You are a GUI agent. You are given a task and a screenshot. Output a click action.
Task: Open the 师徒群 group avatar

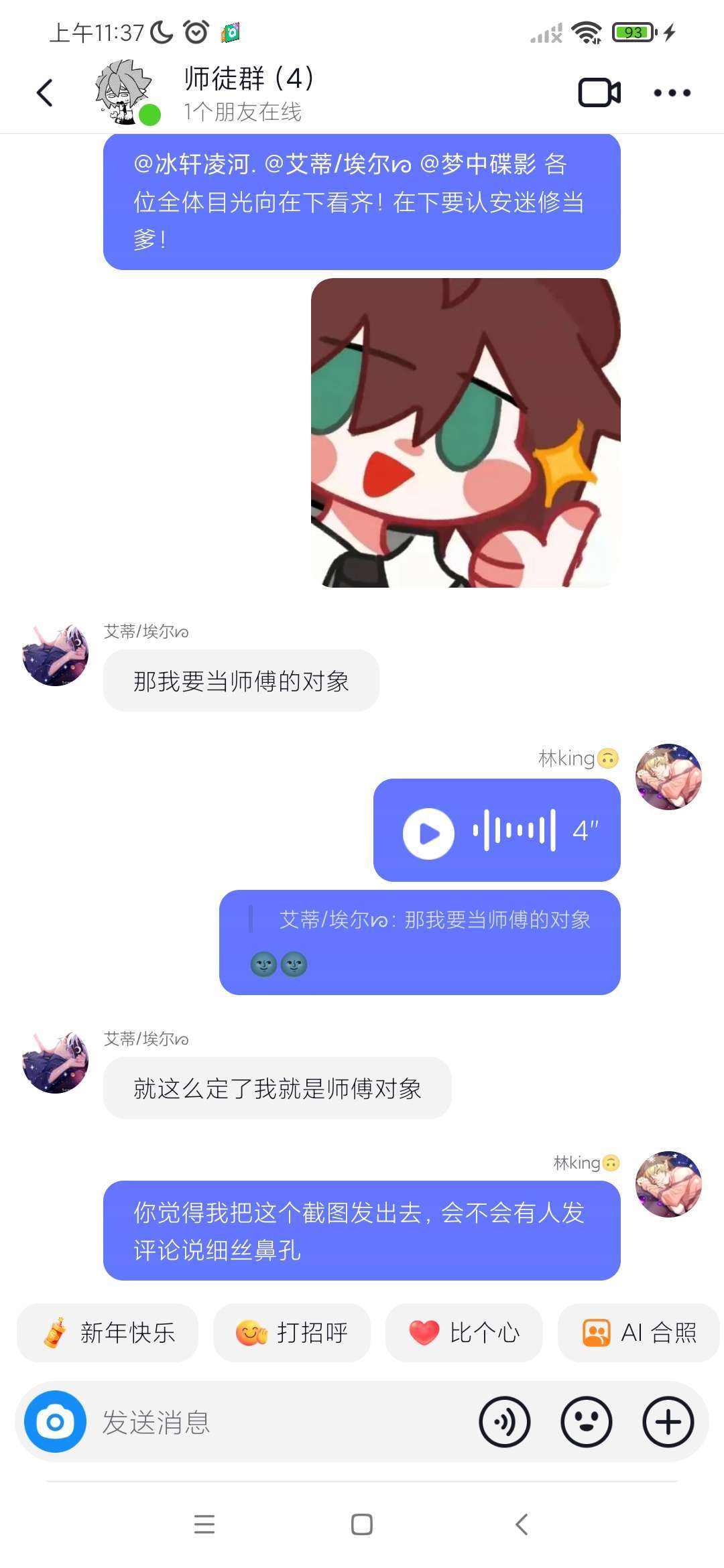click(125, 92)
